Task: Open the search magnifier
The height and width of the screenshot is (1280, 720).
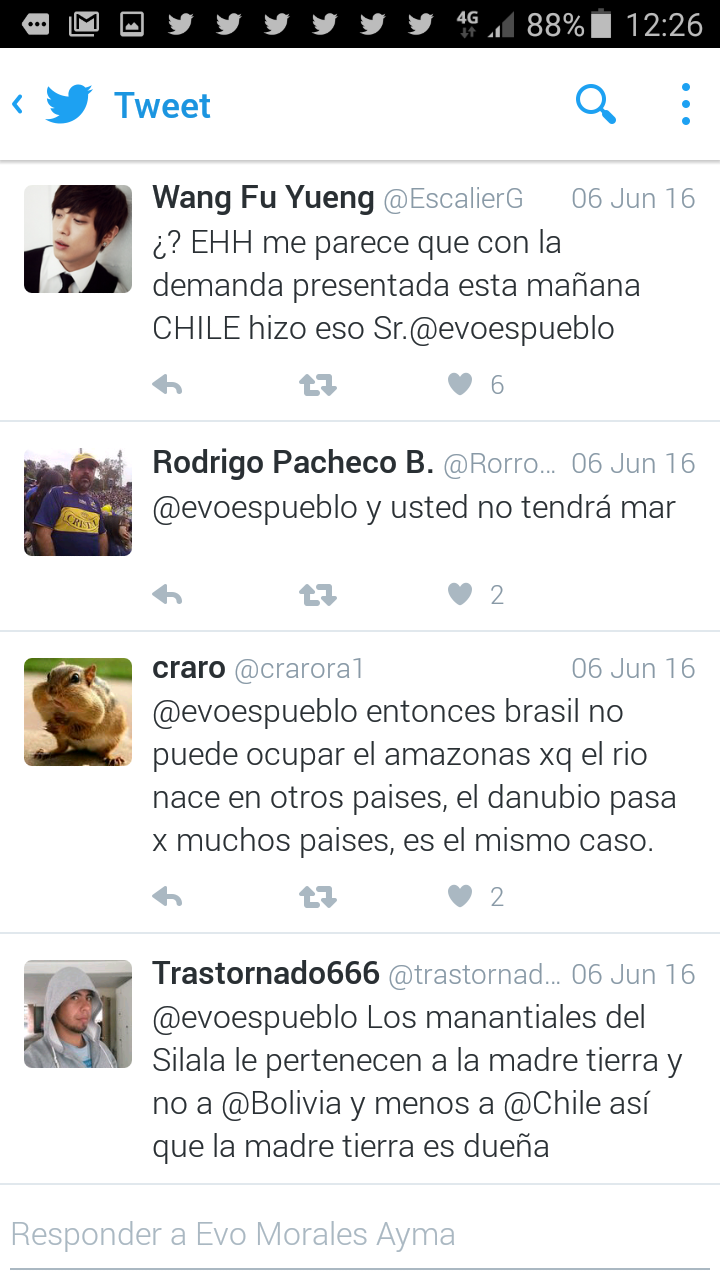Action: (596, 104)
